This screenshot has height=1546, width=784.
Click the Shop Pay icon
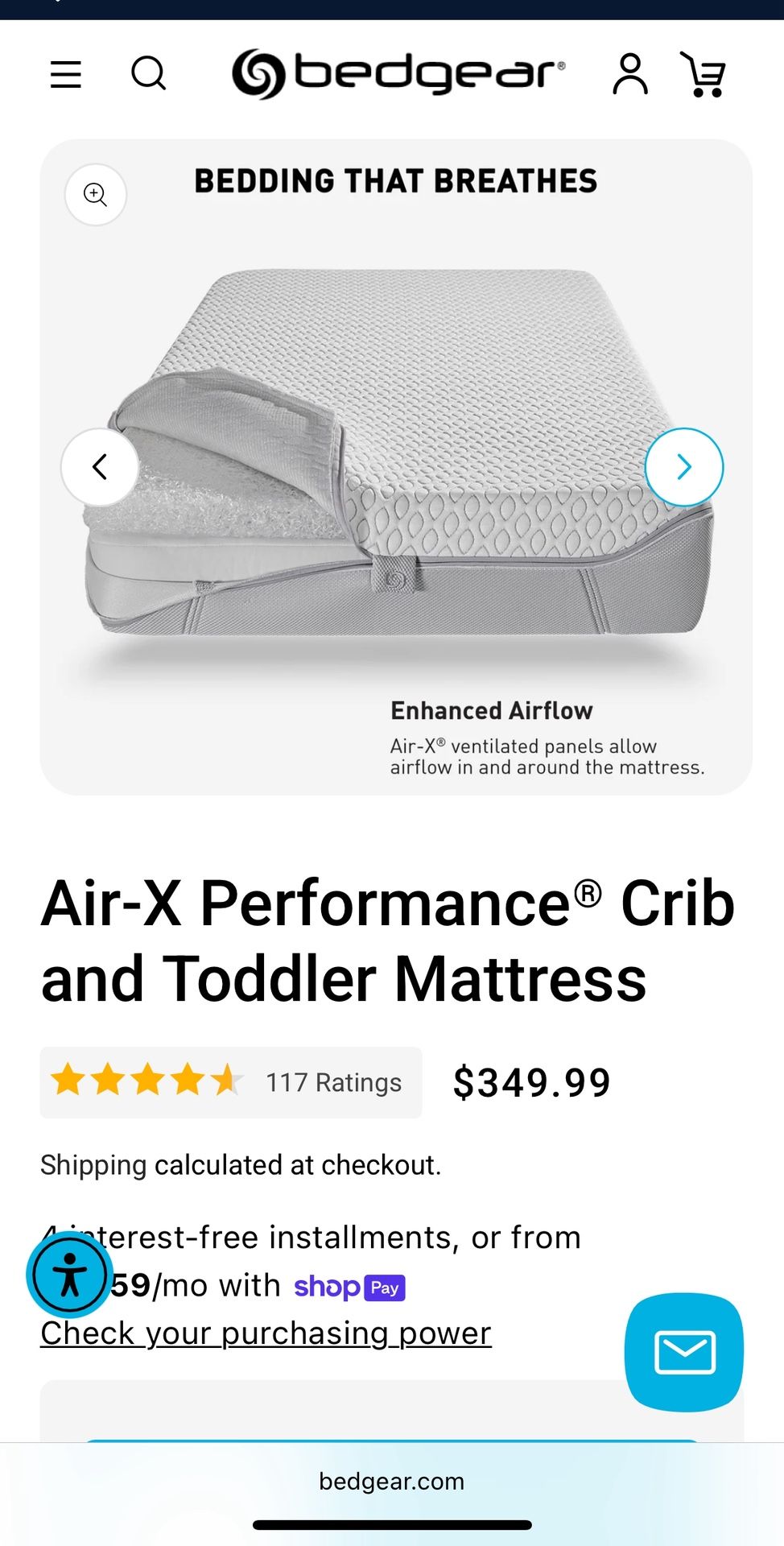tap(349, 1286)
